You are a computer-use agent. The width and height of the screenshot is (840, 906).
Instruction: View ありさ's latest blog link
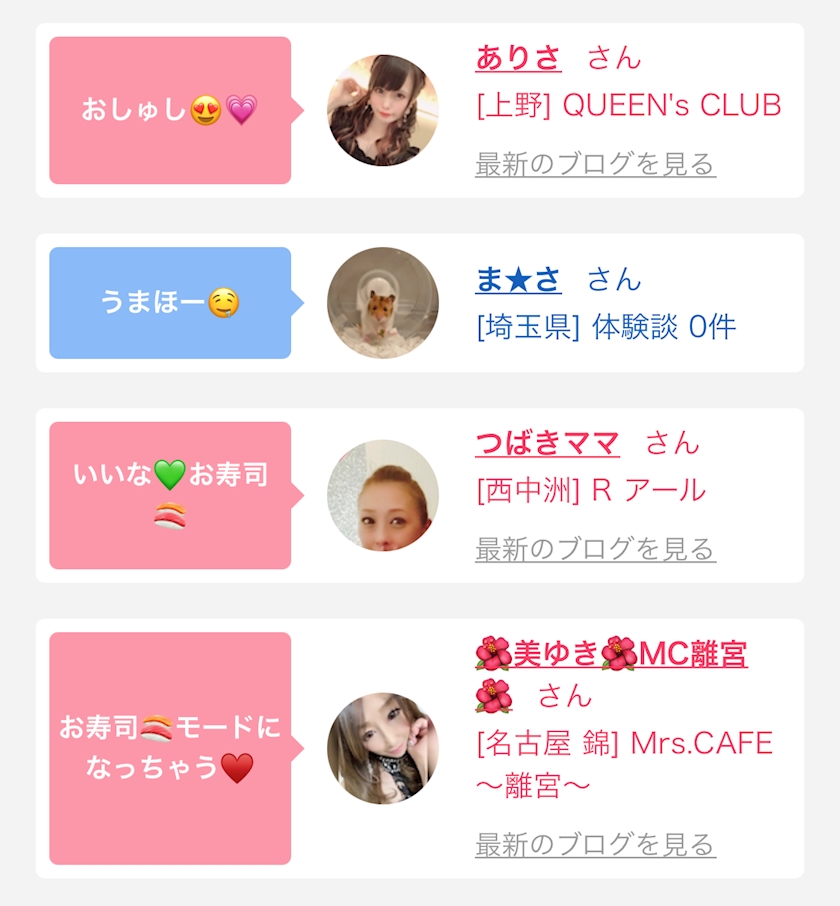596,164
